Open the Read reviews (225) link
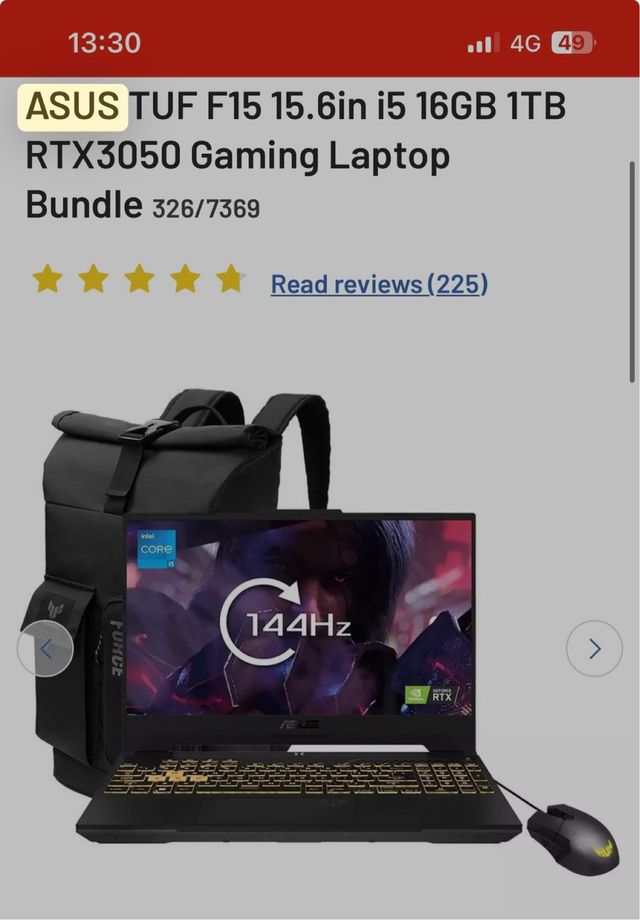 379,284
